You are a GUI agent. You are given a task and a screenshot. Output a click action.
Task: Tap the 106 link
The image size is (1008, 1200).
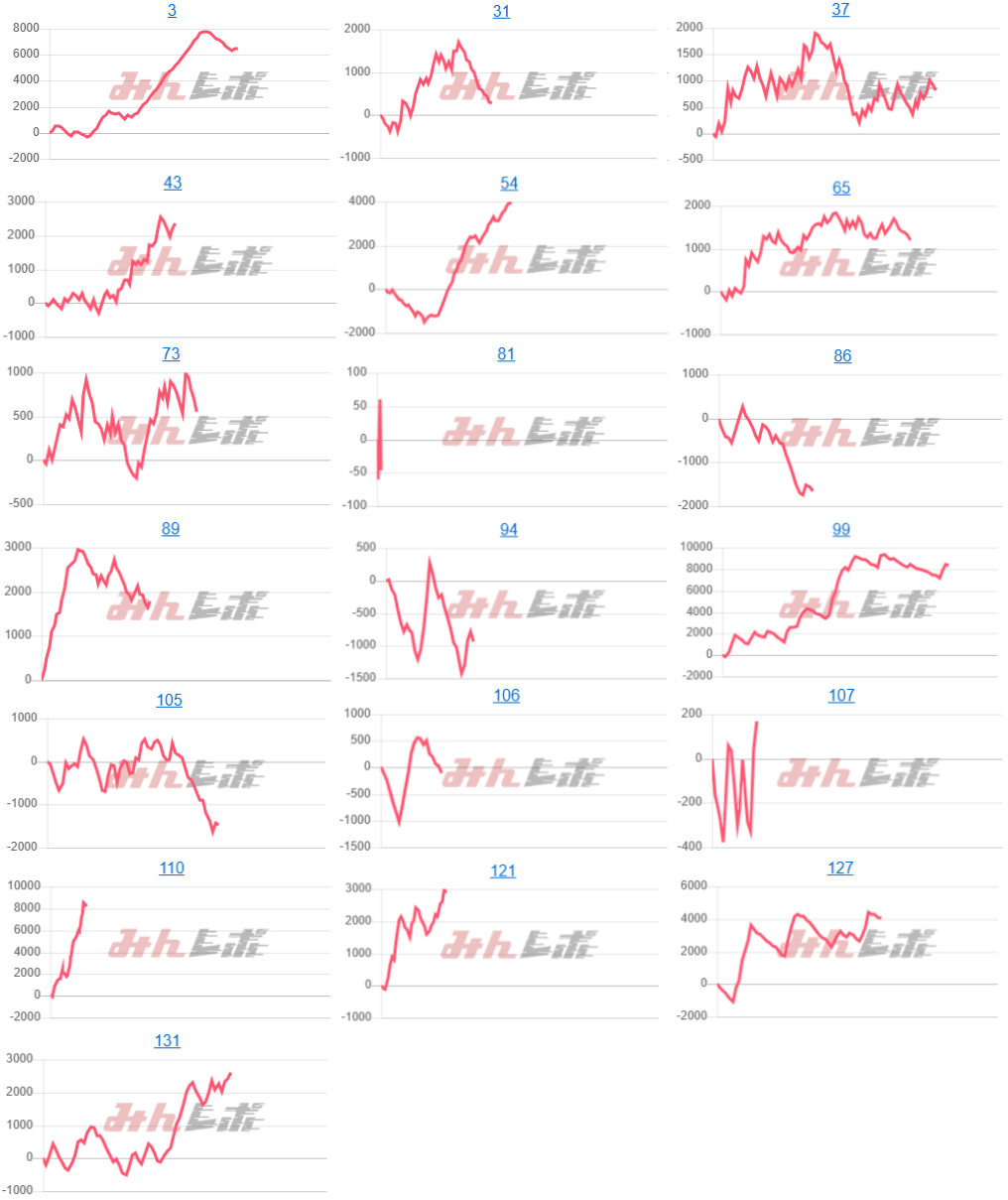click(506, 695)
